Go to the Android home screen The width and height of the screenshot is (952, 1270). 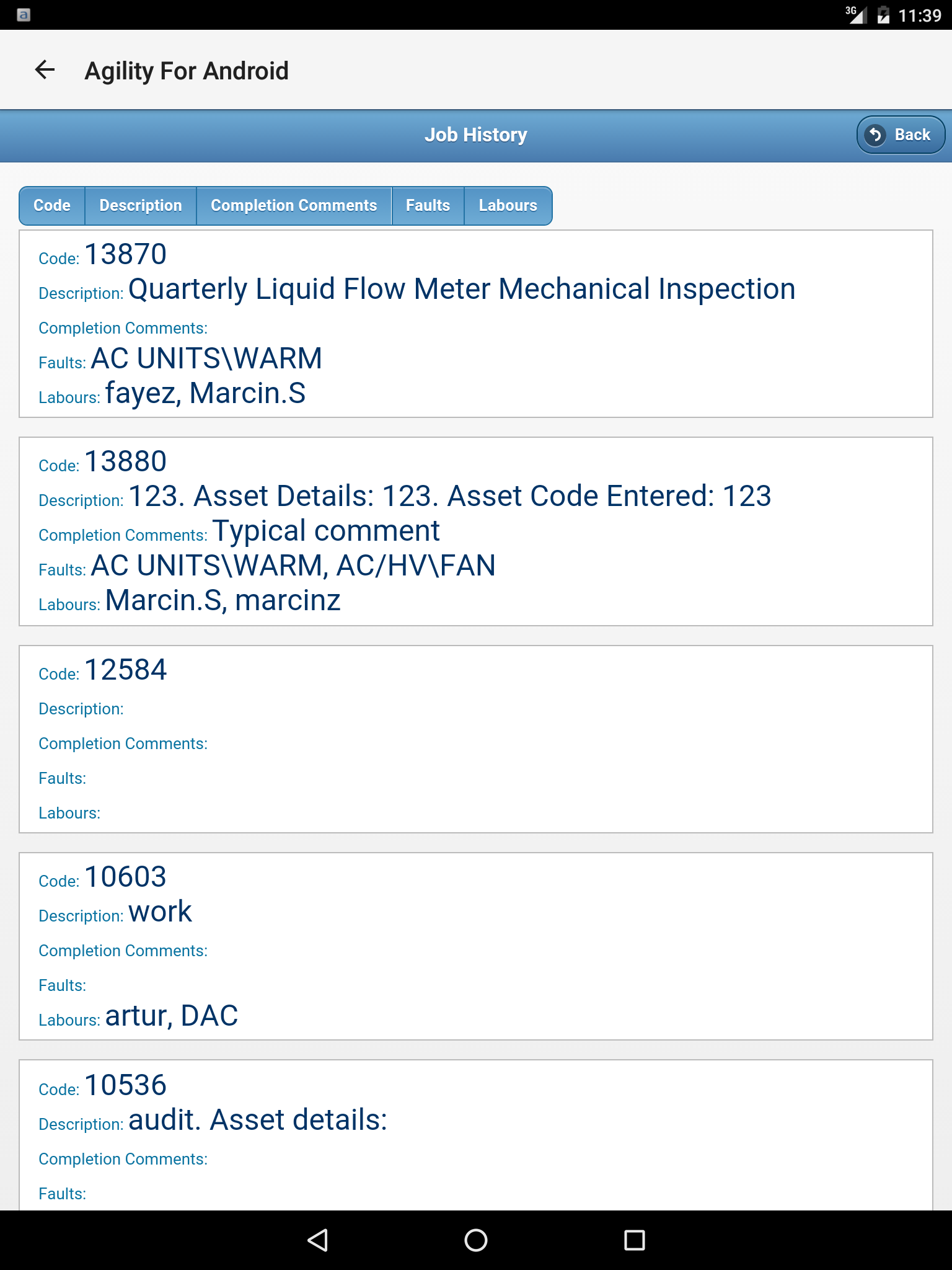pos(475,1240)
